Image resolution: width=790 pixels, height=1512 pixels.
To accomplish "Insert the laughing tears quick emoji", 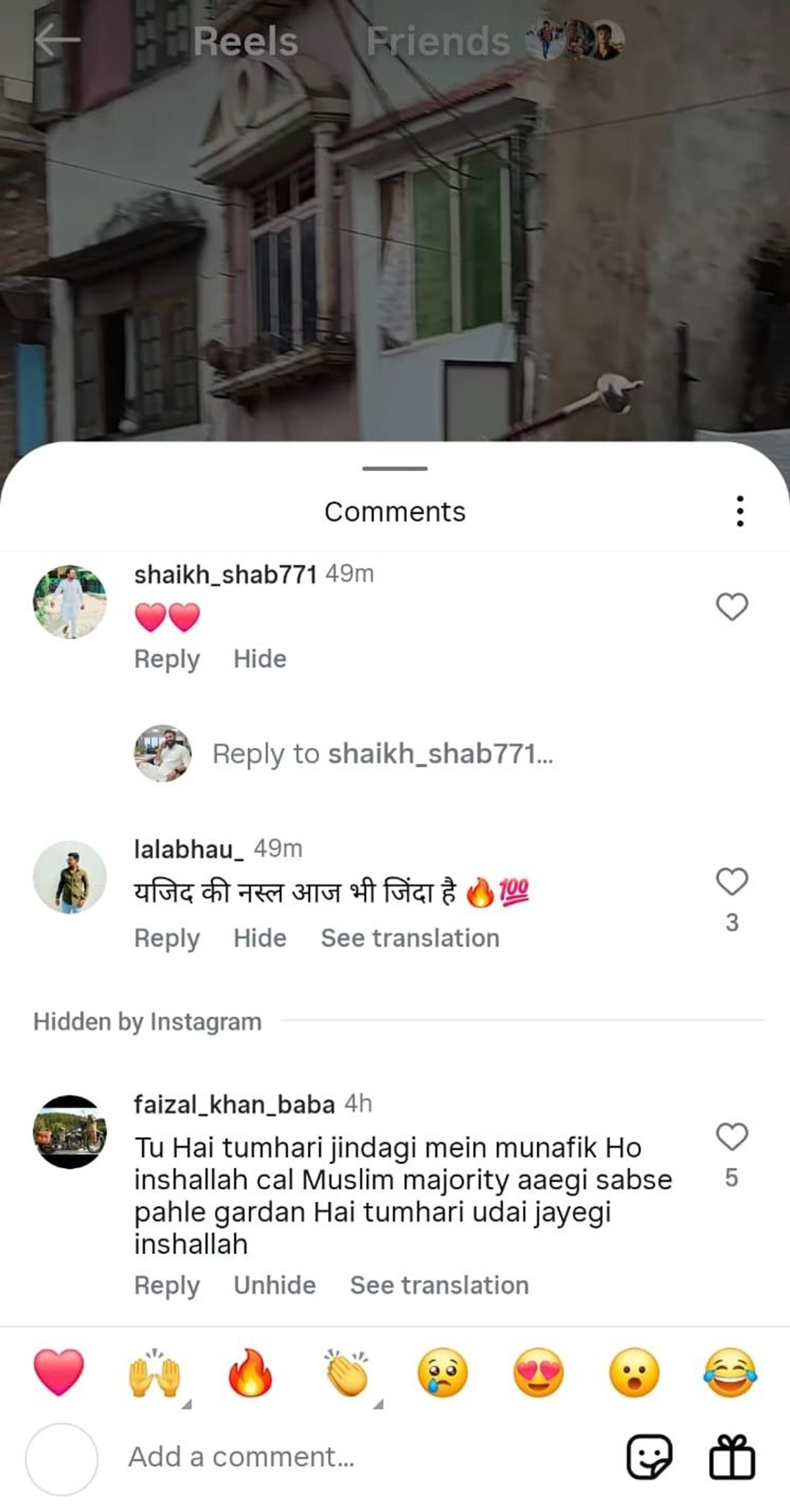I will 730,1373.
